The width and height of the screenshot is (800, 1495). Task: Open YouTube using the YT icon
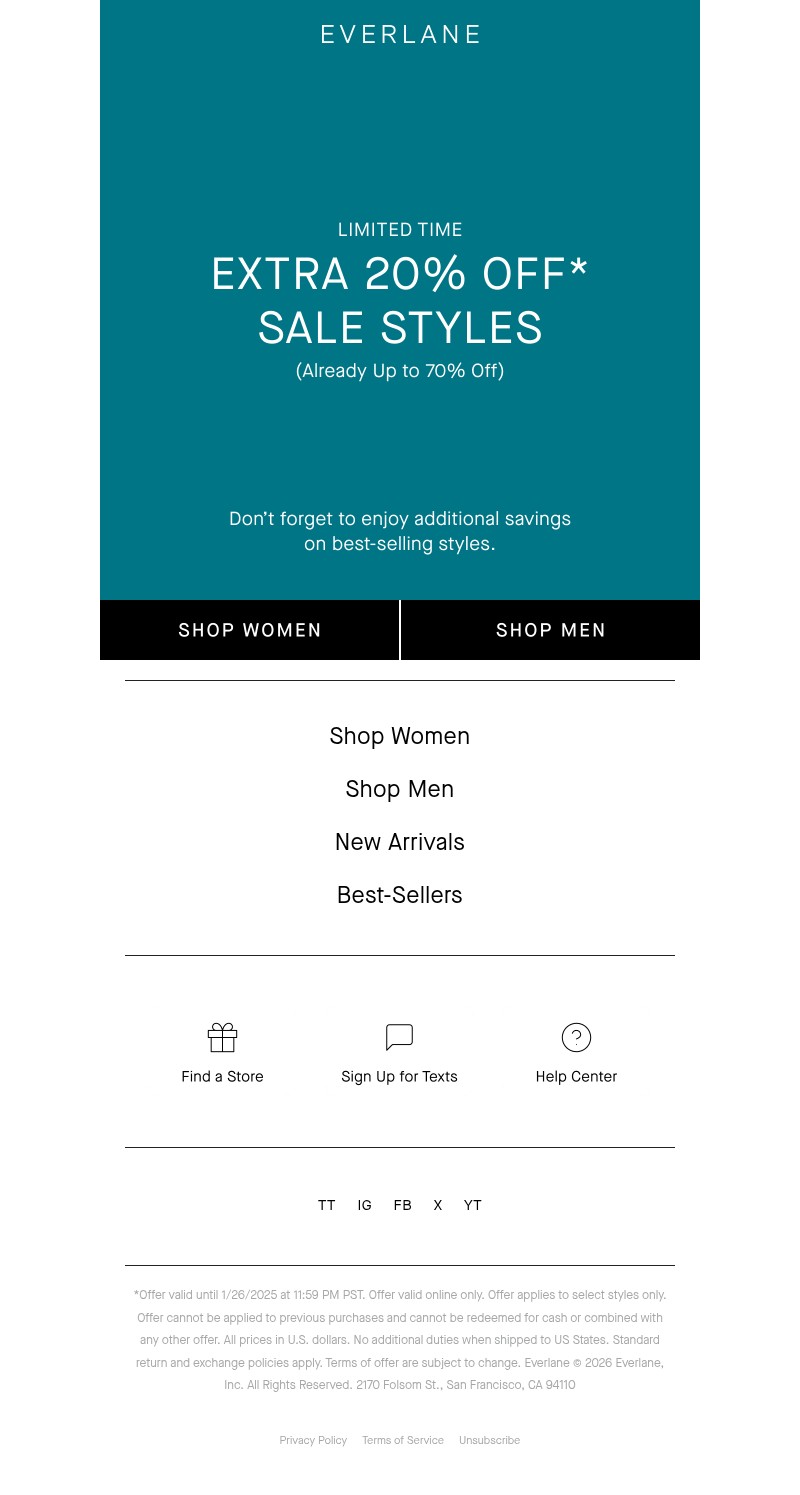click(x=472, y=1205)
